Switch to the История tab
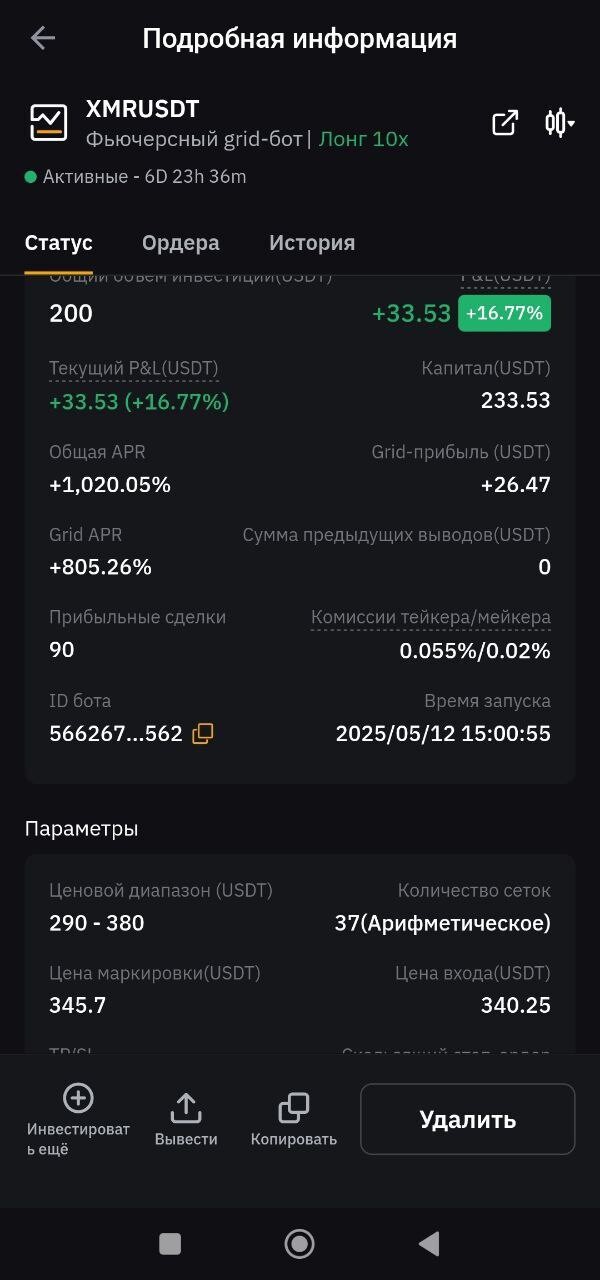The width and height of the screenshot is (600, 1280). coord(312,243)
